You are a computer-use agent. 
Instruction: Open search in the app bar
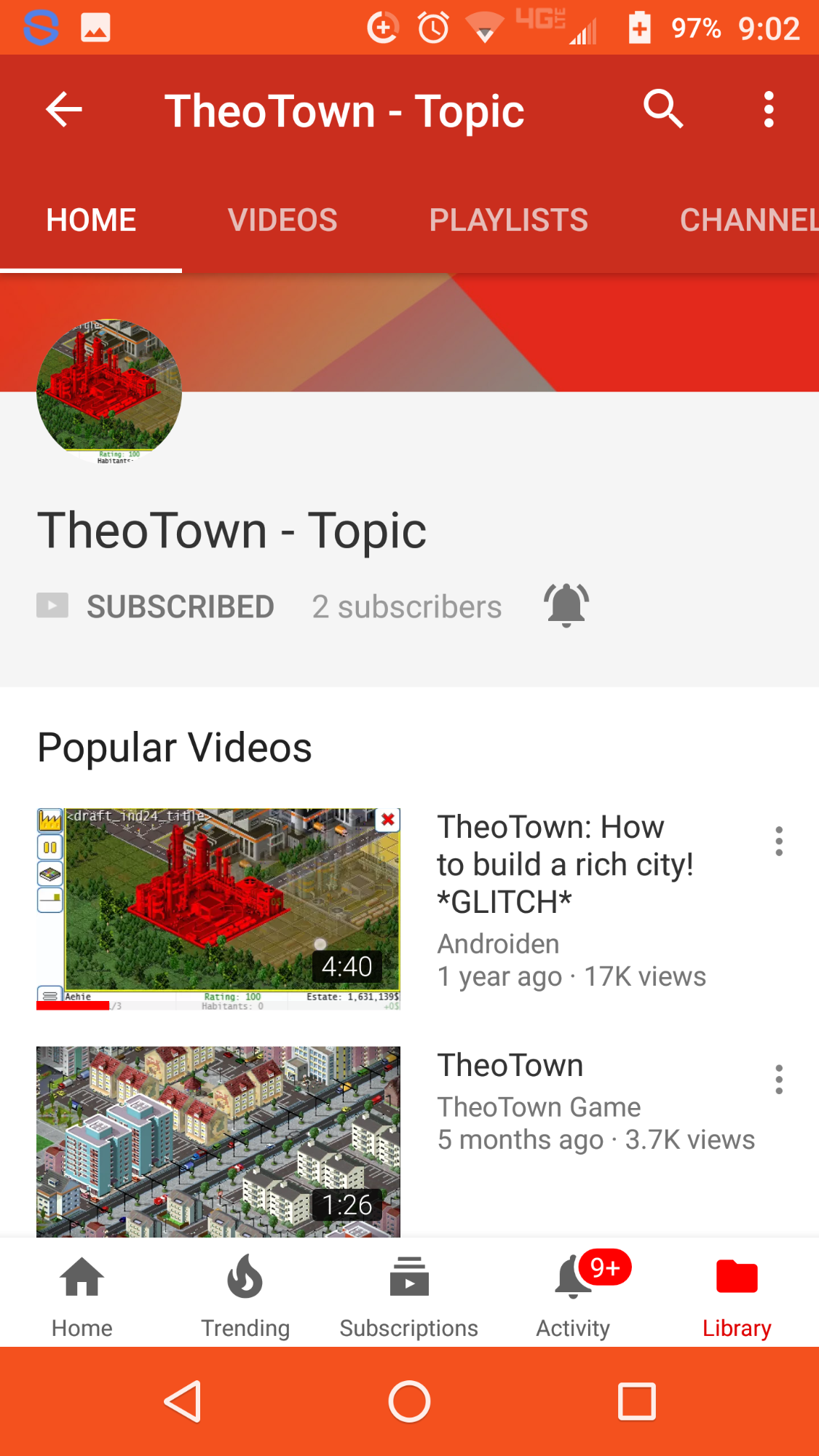coord(663,110)
